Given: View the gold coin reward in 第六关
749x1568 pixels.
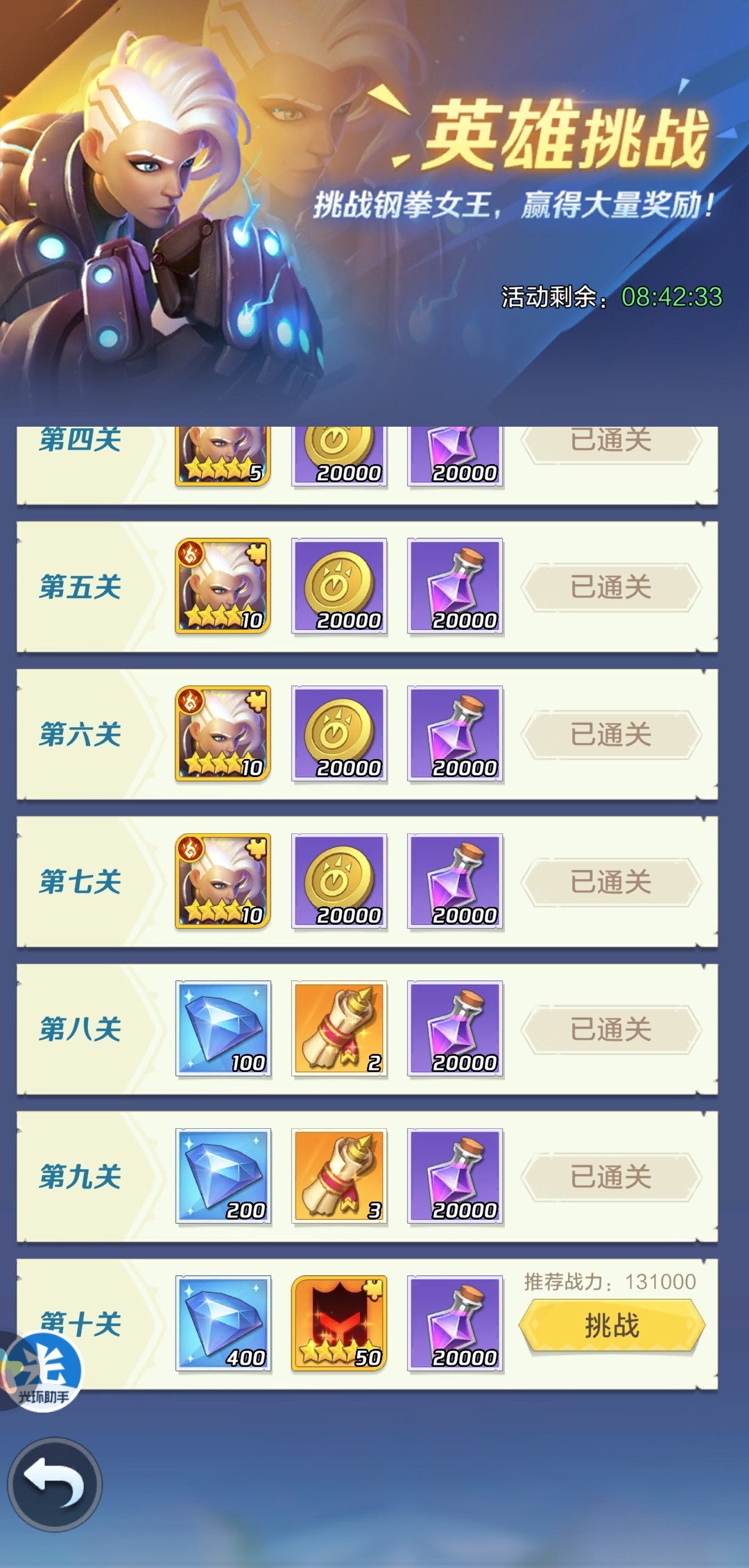Looking at the screenshot, I should coord(339,734).
